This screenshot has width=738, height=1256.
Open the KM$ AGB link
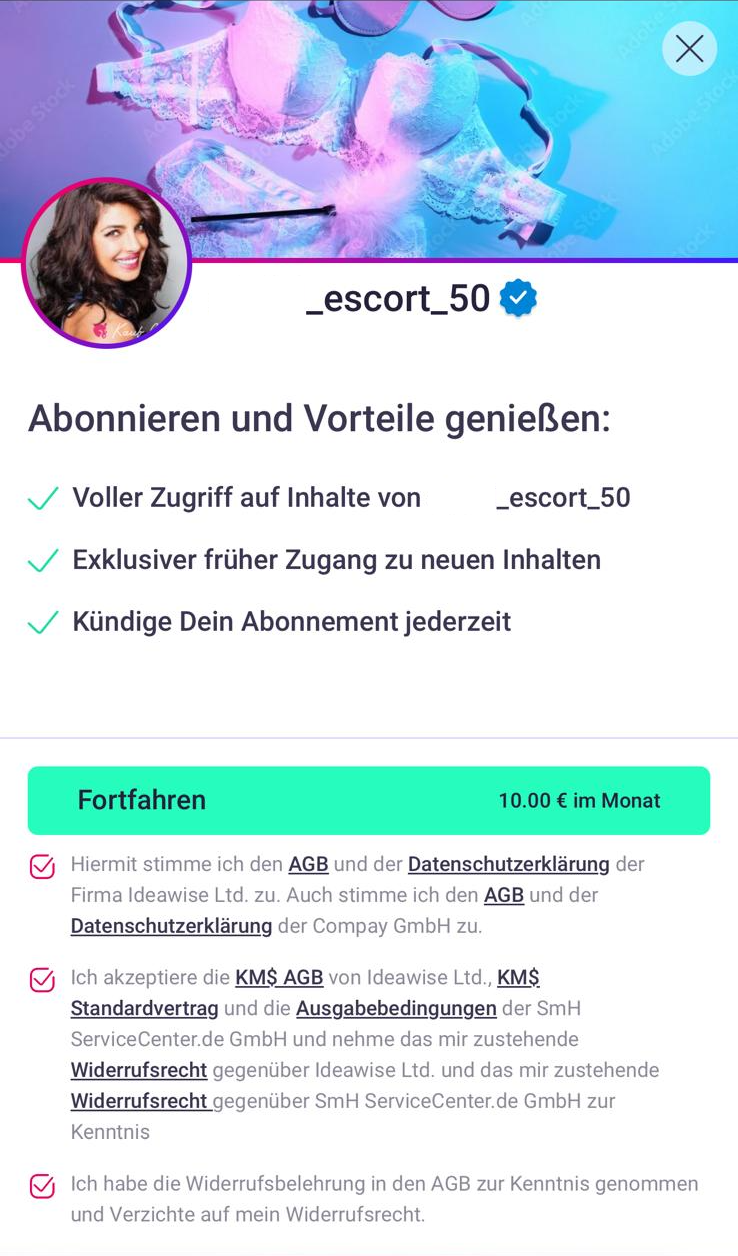279,977
